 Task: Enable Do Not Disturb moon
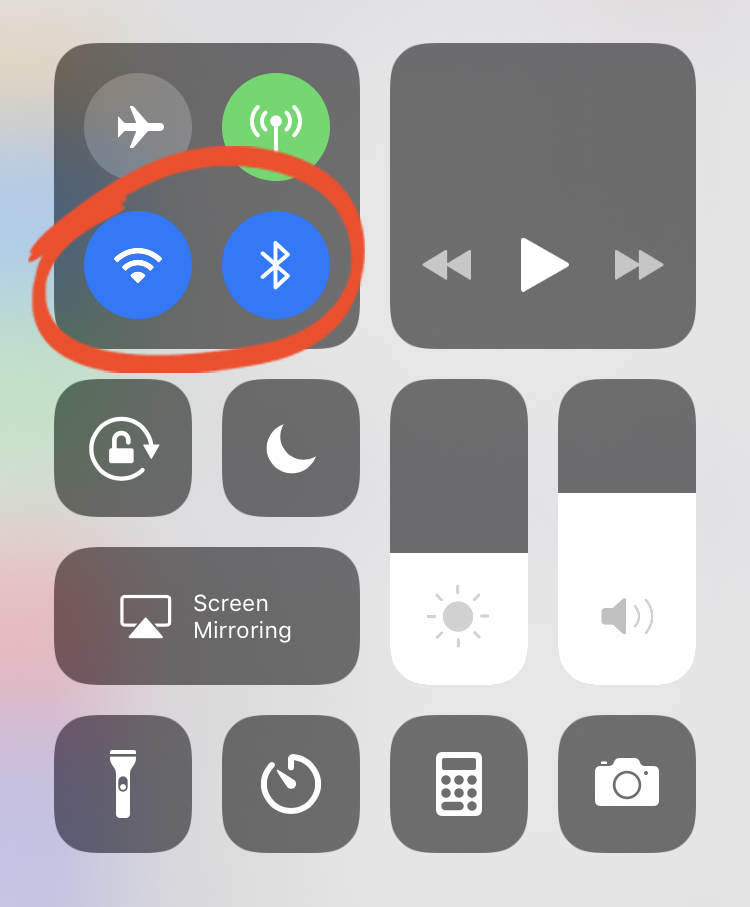(x=291, y=448)
